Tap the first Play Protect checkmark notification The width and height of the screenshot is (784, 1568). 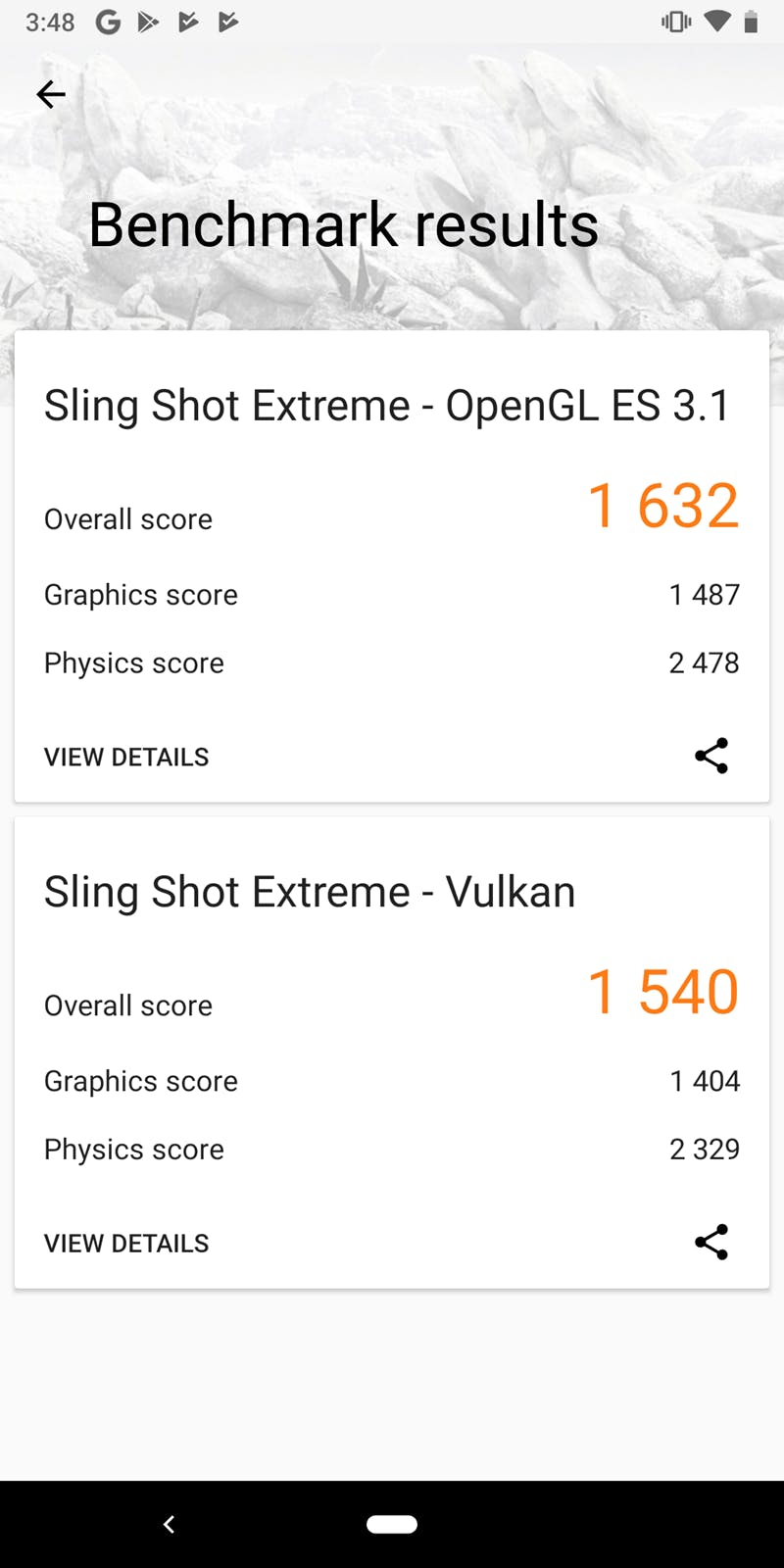pyautogui.click(x=188, y=22)
